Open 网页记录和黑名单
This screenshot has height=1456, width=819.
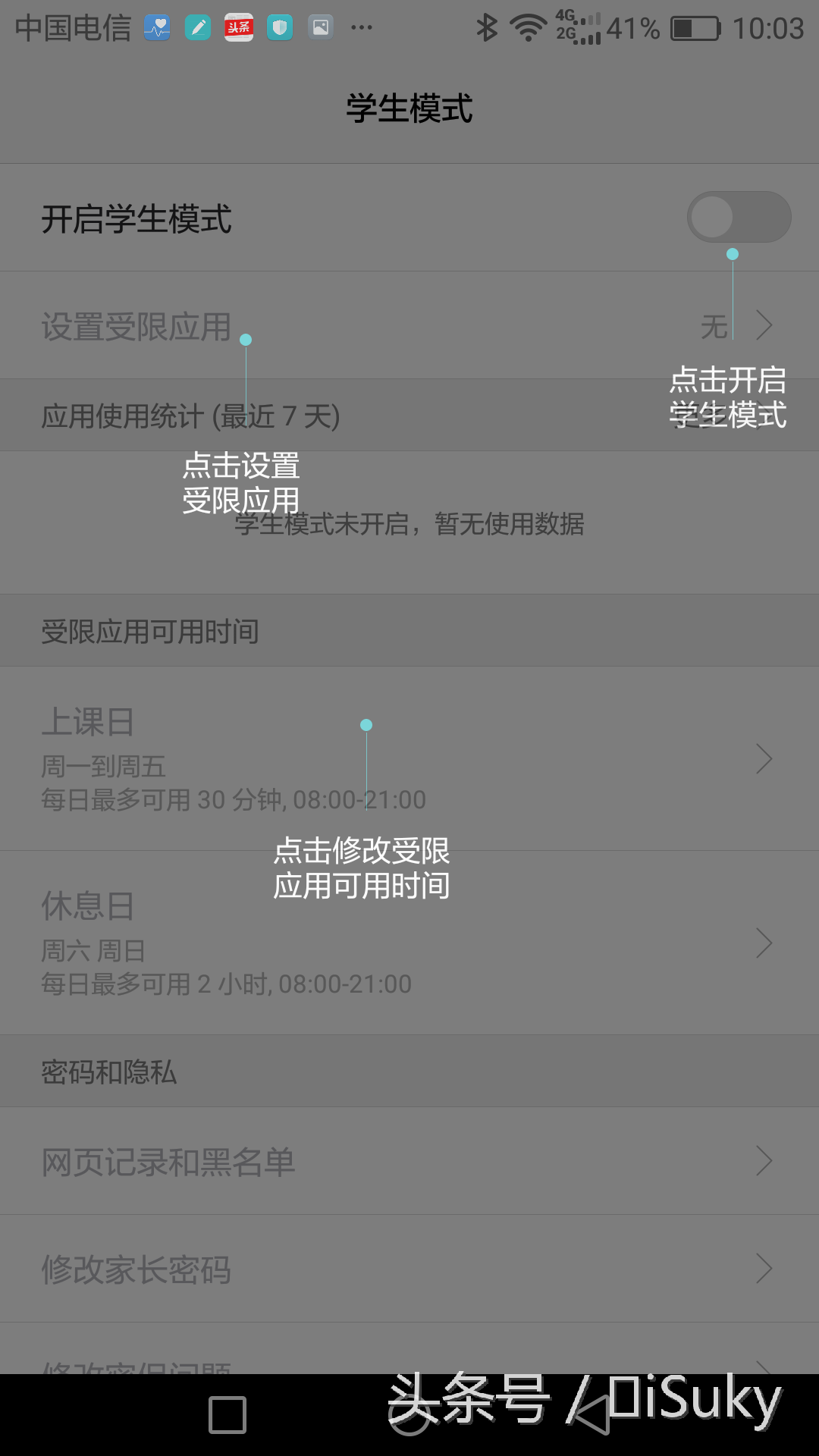tap(409, 1162)
